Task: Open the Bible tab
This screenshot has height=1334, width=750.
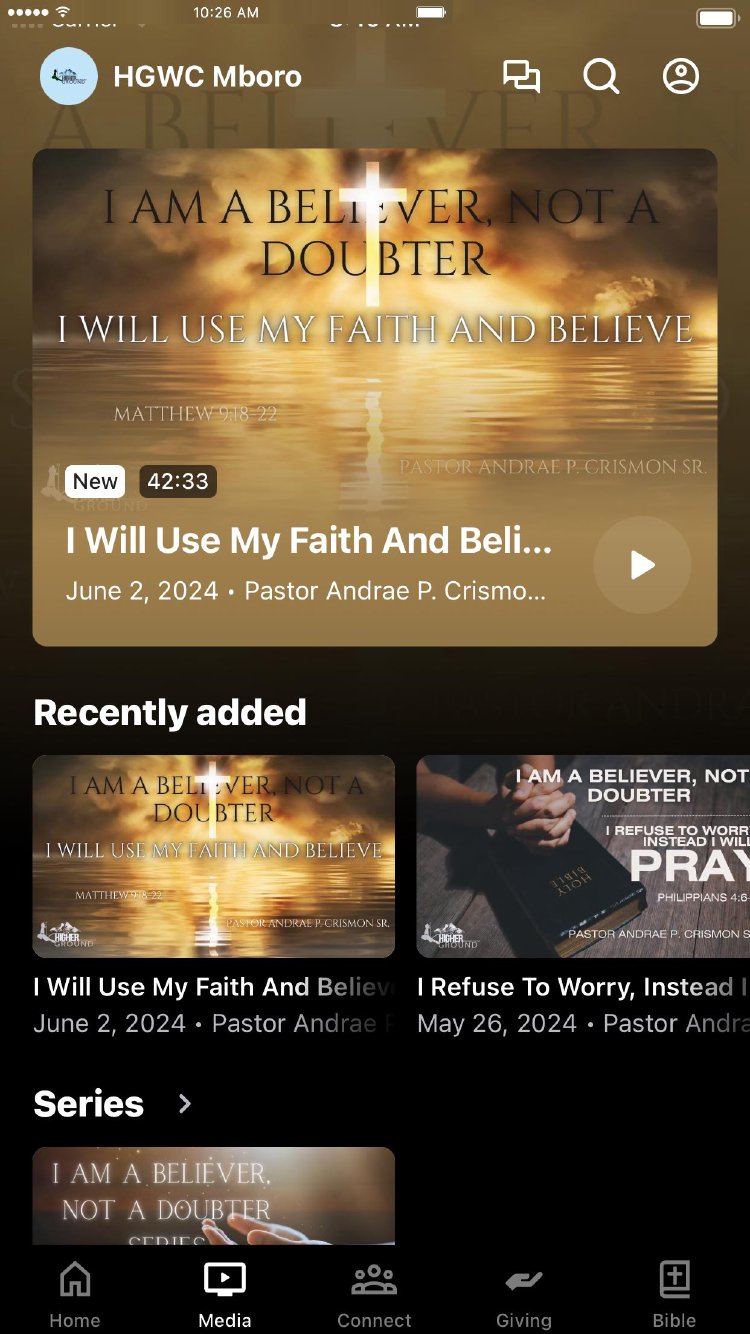Action: click(675, 1294)
